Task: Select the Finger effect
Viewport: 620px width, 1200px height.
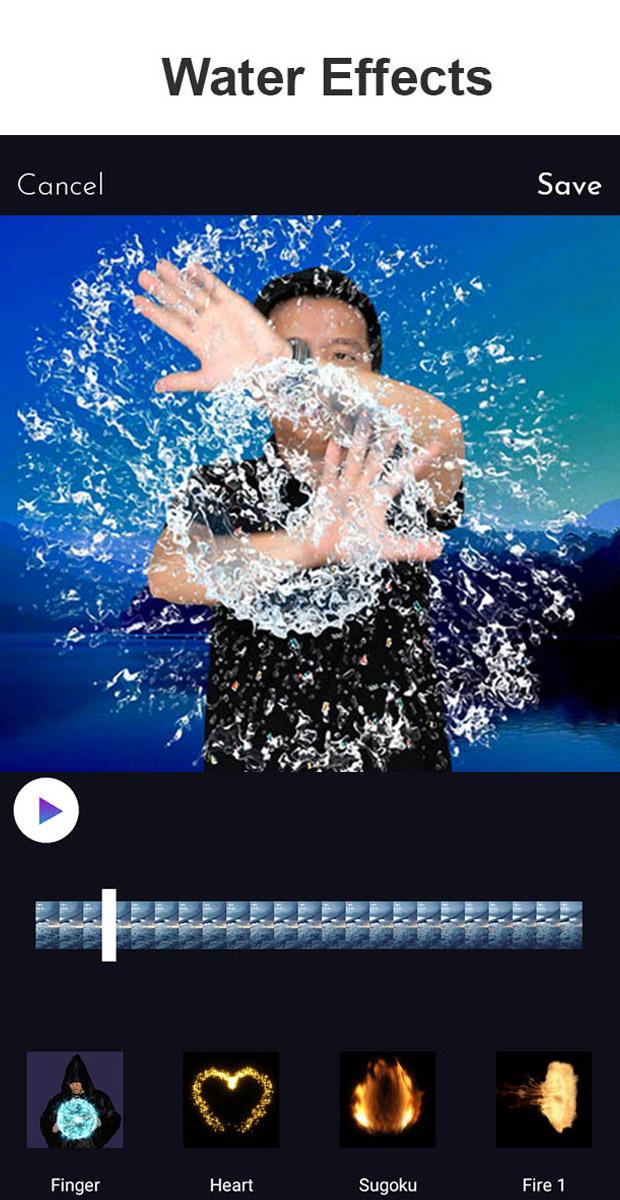Action: tap(75, 1099)
